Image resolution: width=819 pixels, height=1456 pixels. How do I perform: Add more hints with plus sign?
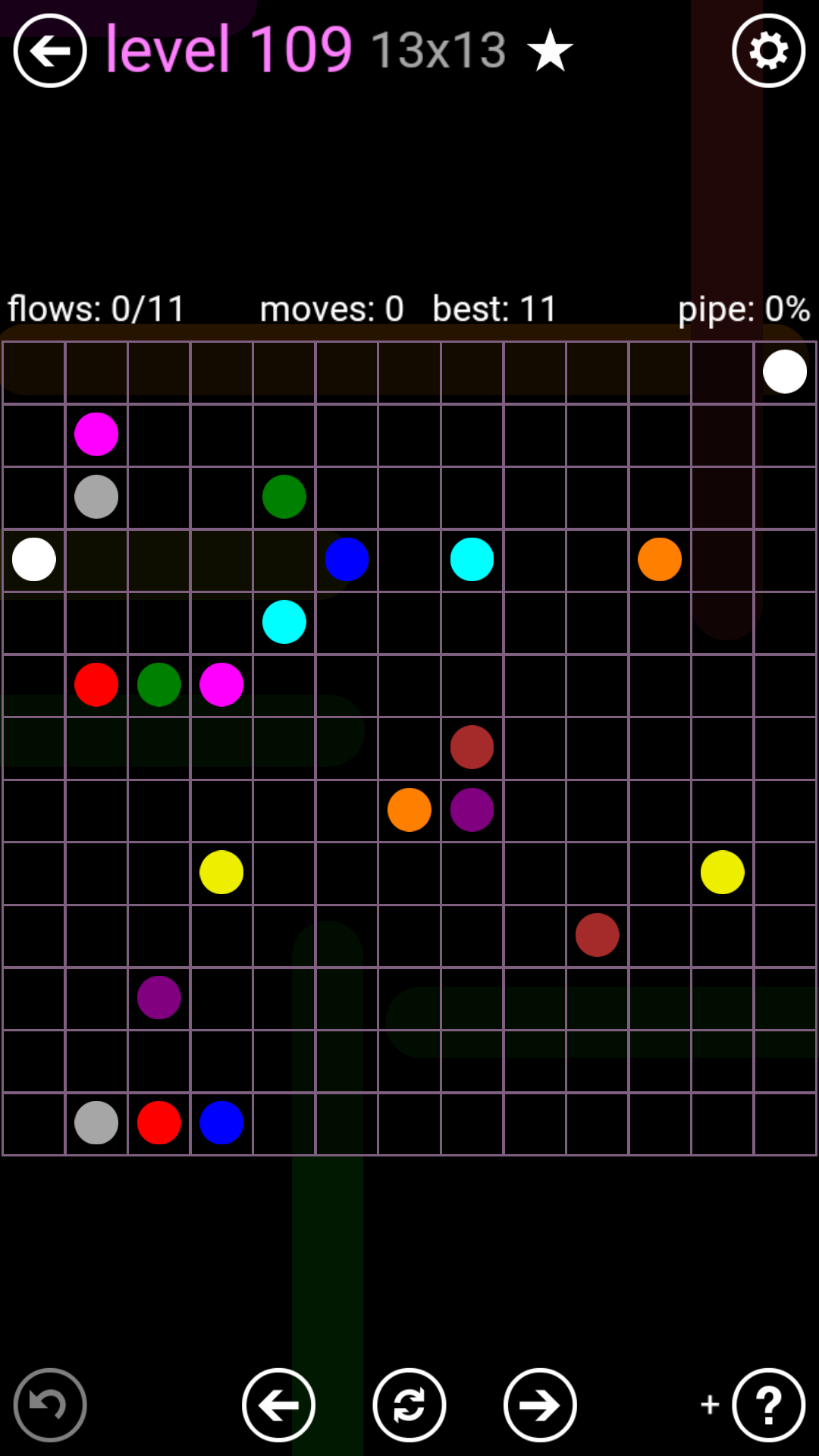(710, 1404)
